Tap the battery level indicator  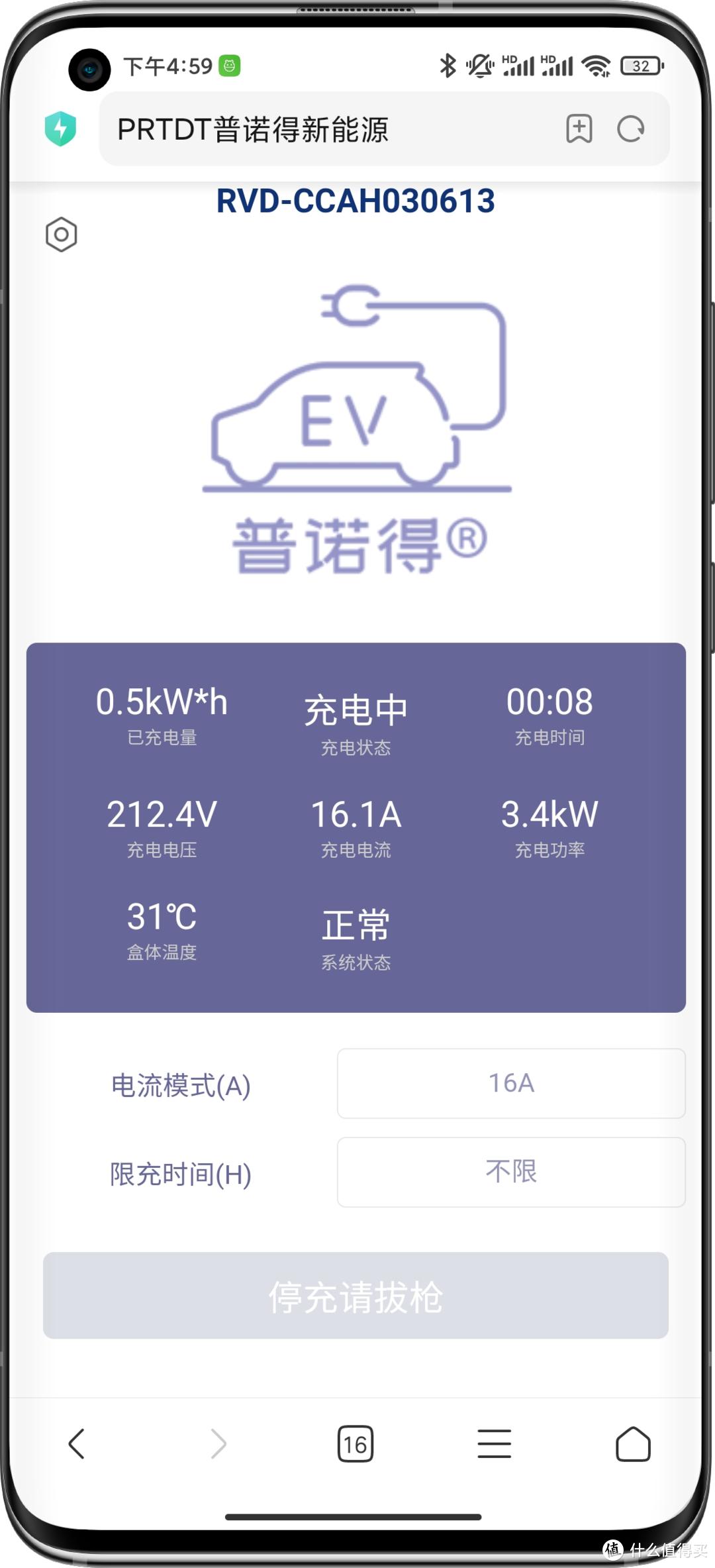[x=638, y=66]
